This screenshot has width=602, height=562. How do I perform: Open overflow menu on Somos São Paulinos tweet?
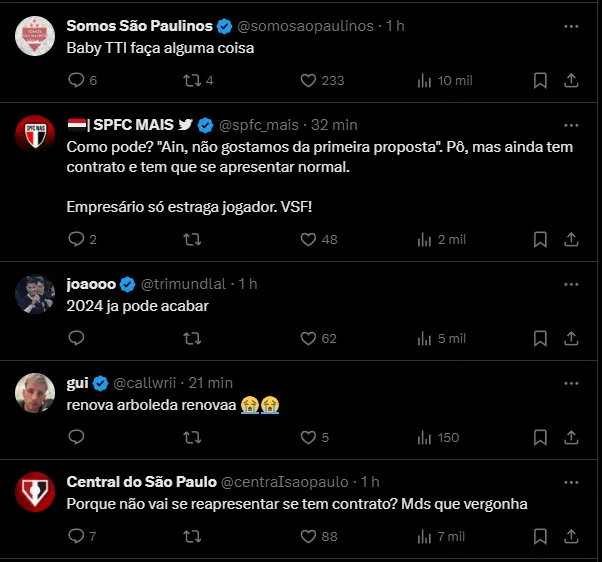[570, 25]
